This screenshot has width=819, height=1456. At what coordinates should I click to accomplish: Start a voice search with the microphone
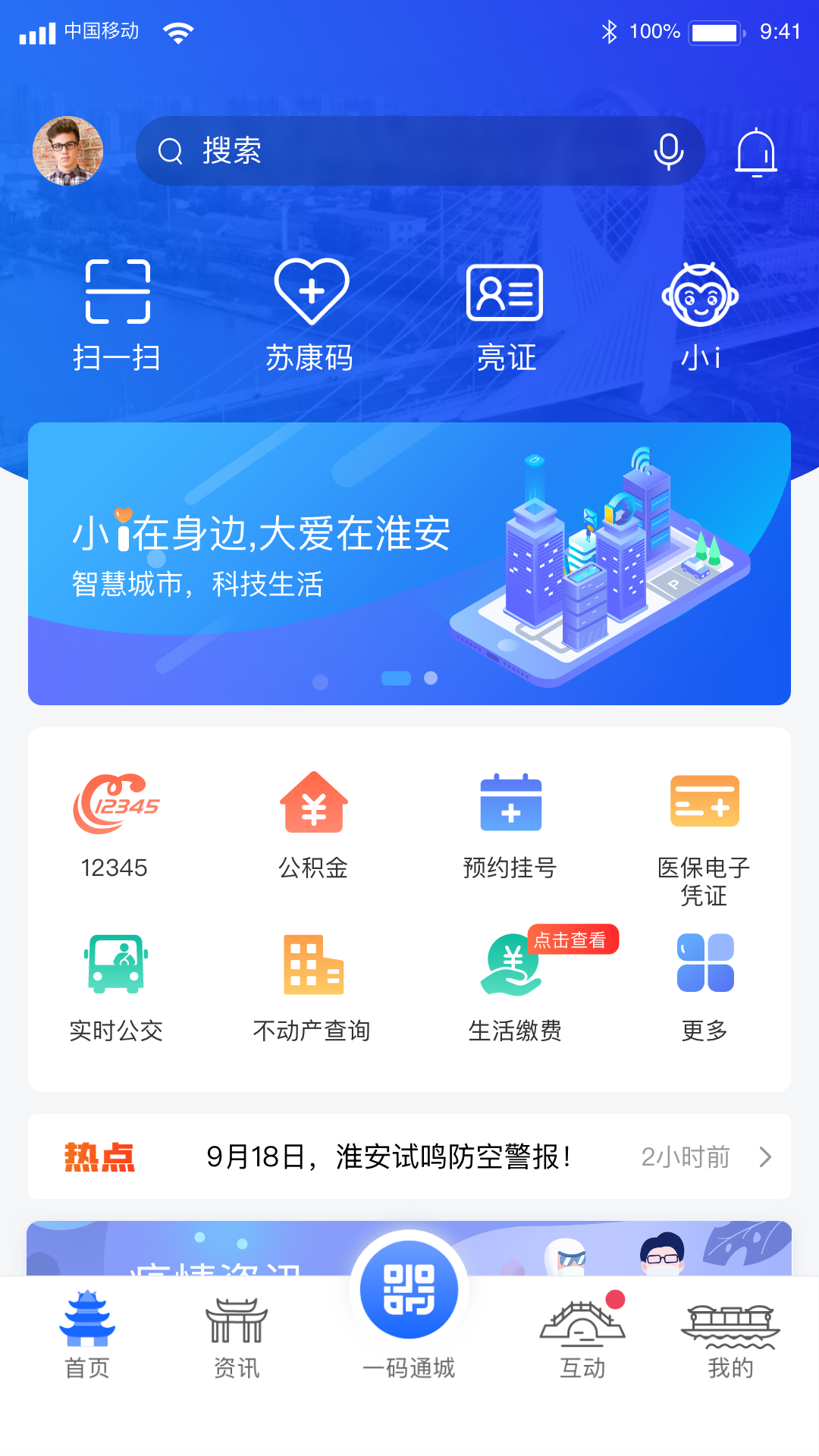(668, 151)
